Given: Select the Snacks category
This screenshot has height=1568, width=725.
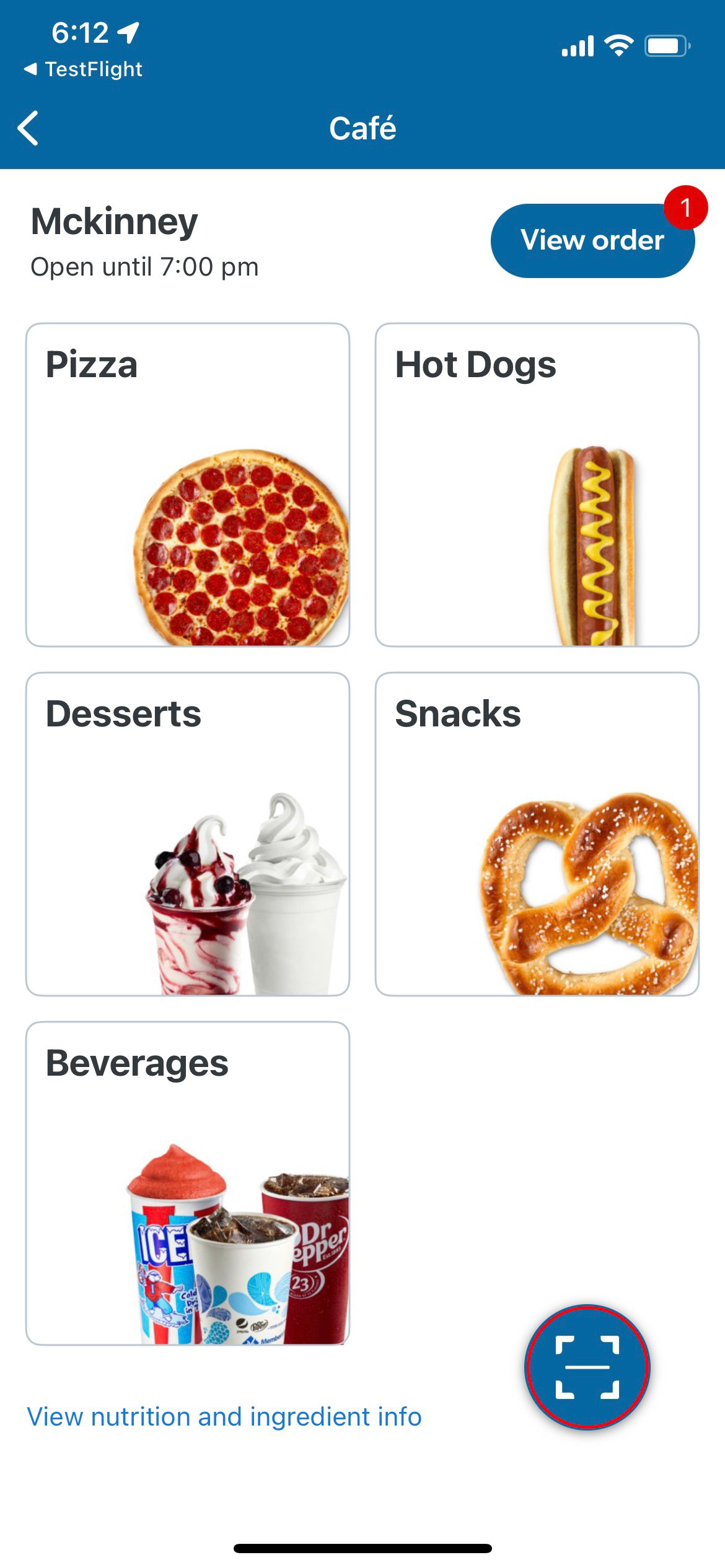Looking at the screenshot, I should [x=537, y=834].
